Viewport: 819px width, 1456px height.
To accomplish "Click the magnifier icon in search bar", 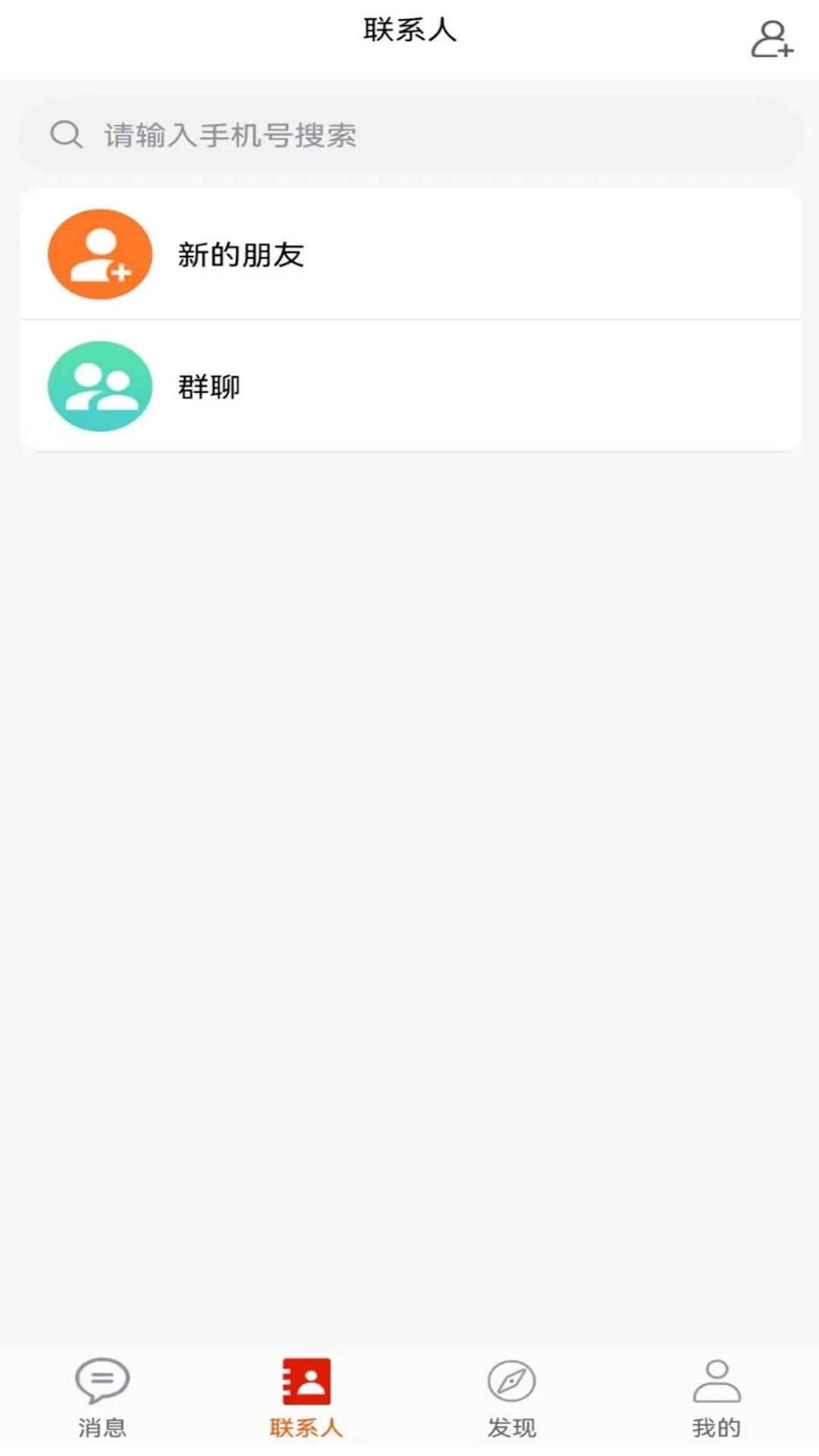I will coord(65,134).
